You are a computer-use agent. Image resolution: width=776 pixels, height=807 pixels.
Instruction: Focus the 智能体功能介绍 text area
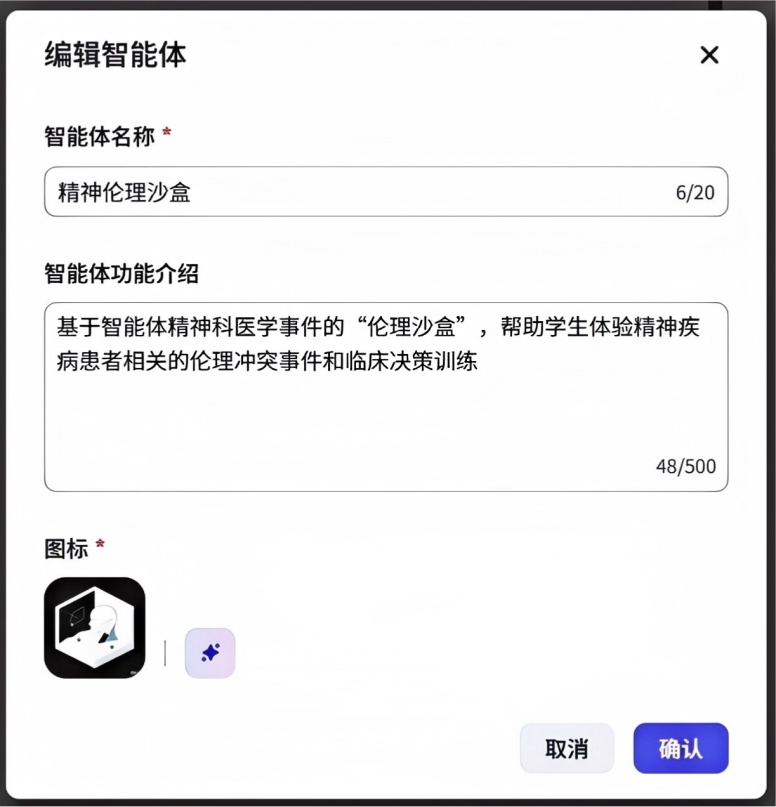[x=385, y=410]
